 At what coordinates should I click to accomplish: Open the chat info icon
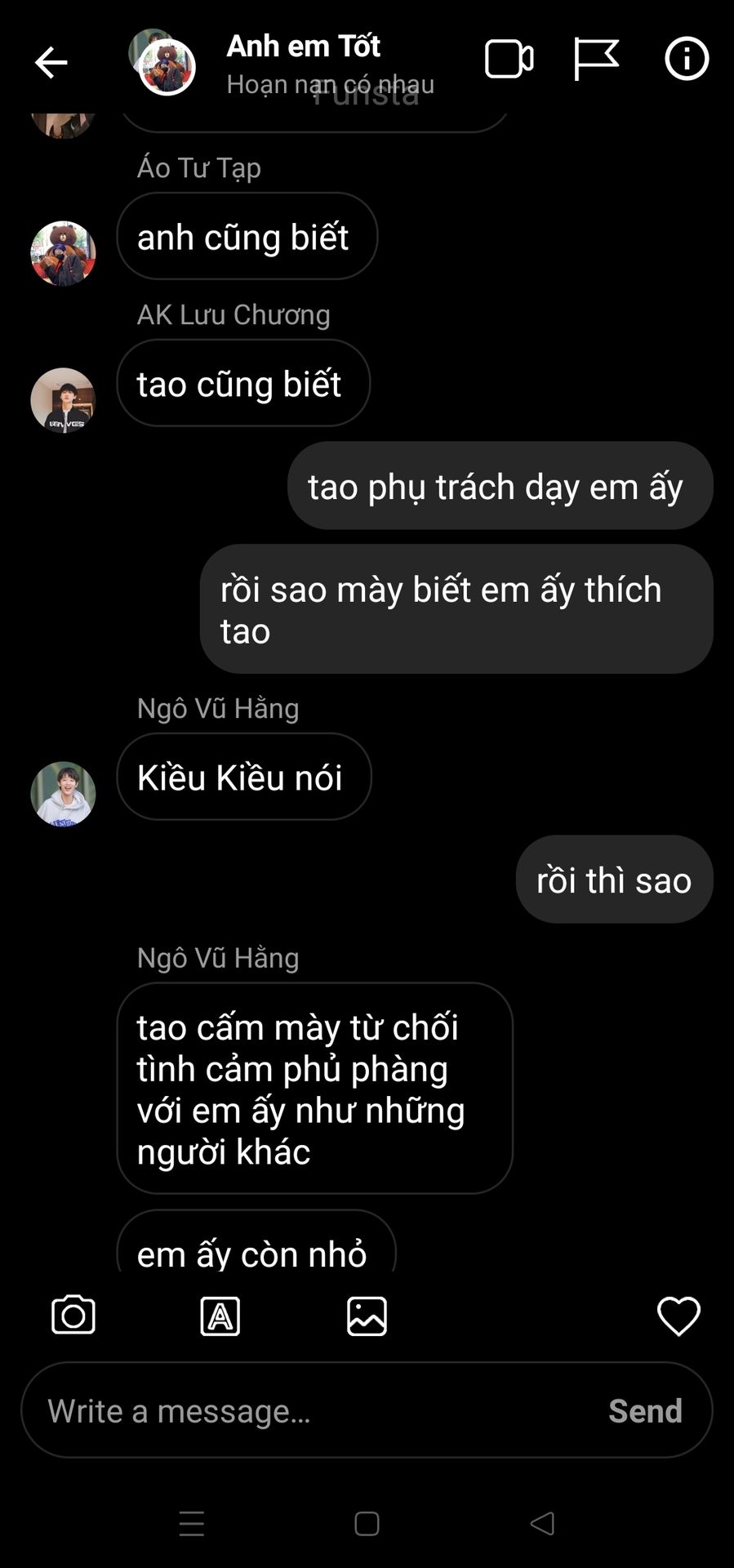click(x=686, y=60)
